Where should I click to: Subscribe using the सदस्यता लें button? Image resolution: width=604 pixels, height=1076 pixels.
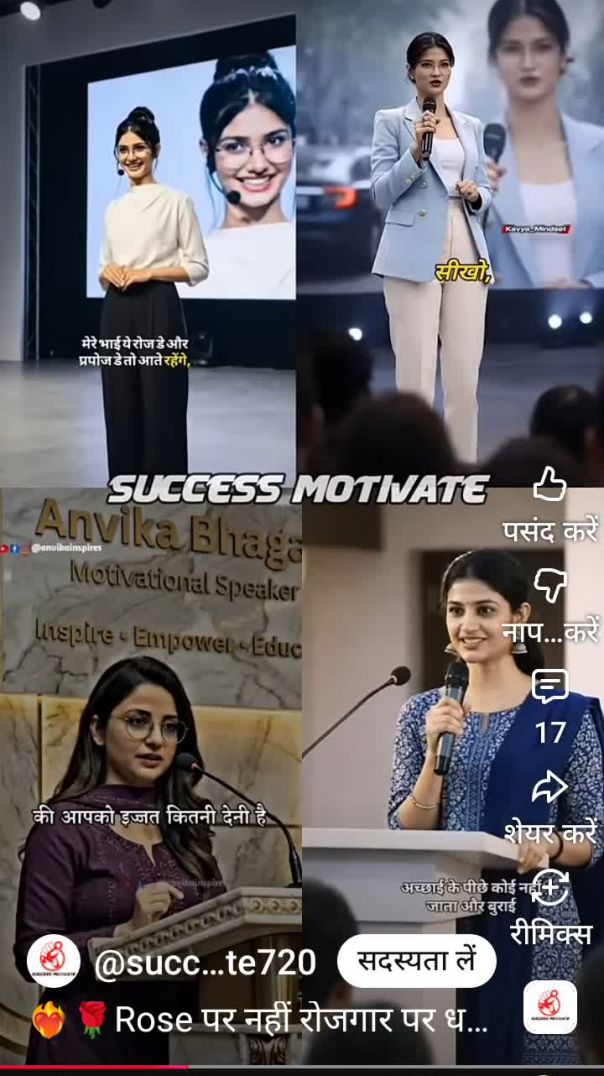(x=416, y=962)
